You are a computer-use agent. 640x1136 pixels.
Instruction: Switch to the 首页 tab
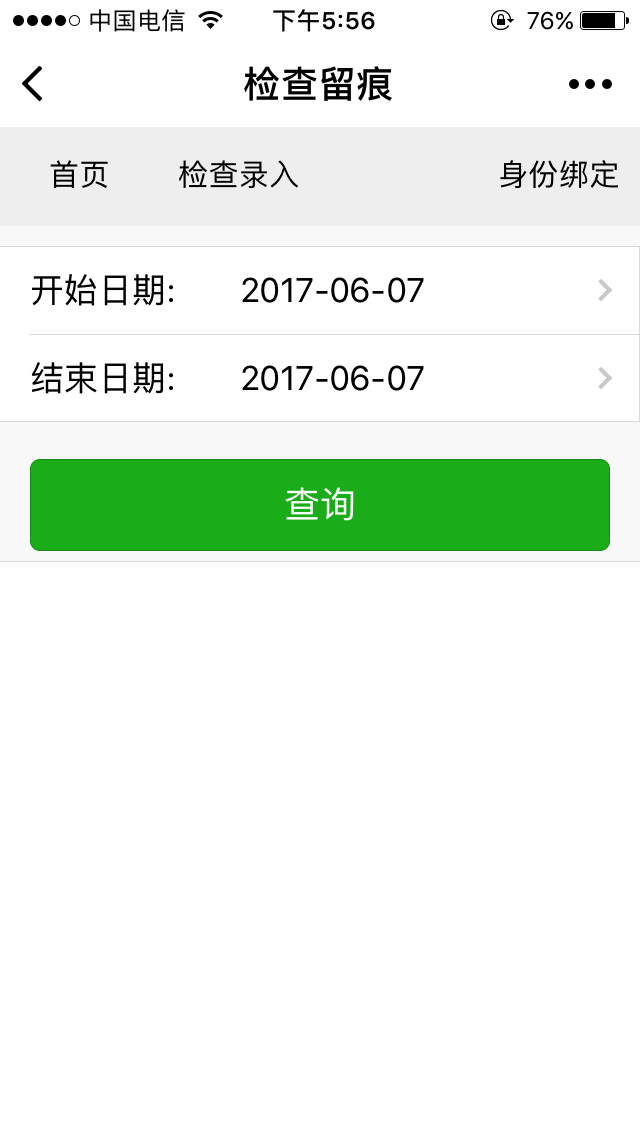pyautogui.click(x=79, y=175)
